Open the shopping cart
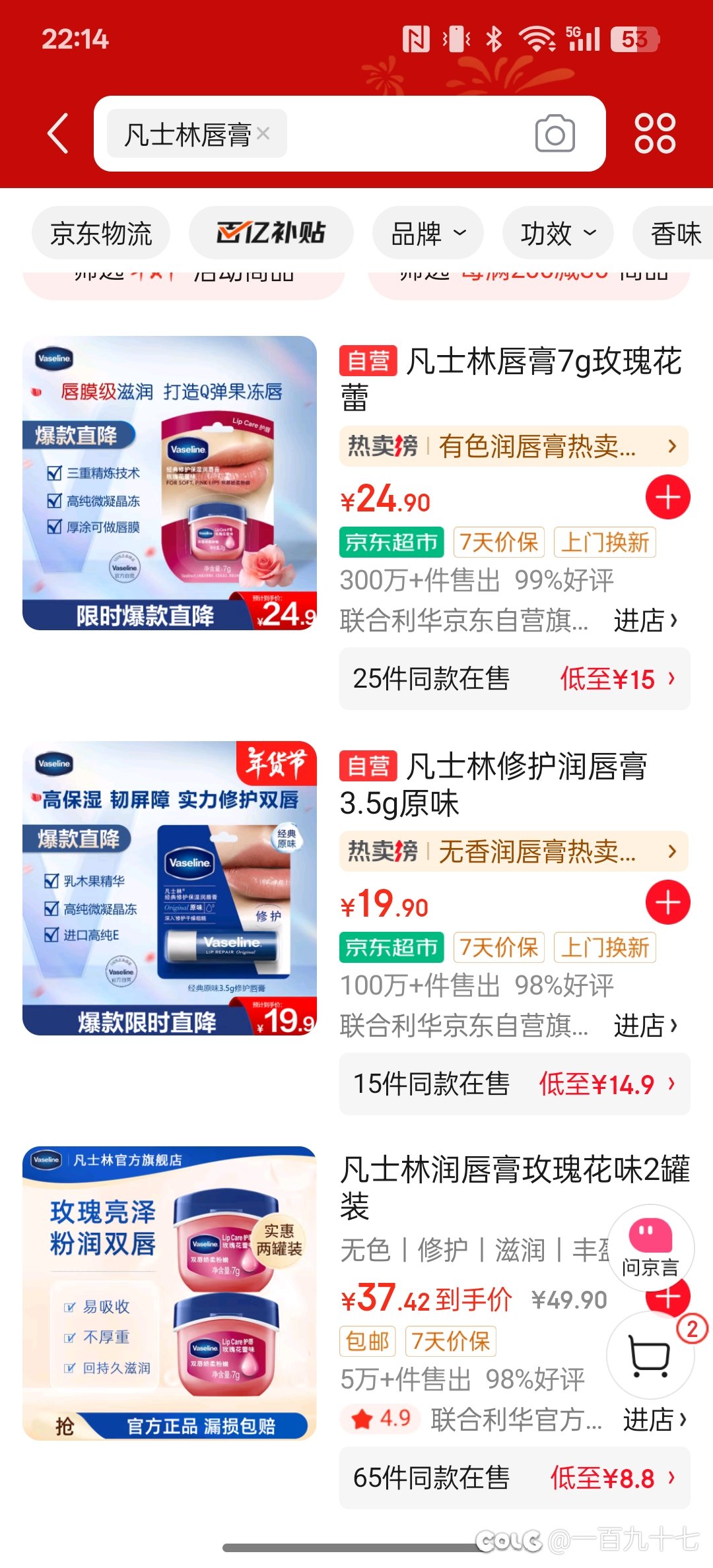This screenshot has width=713, height=1568. click(x=650, y=1356)
